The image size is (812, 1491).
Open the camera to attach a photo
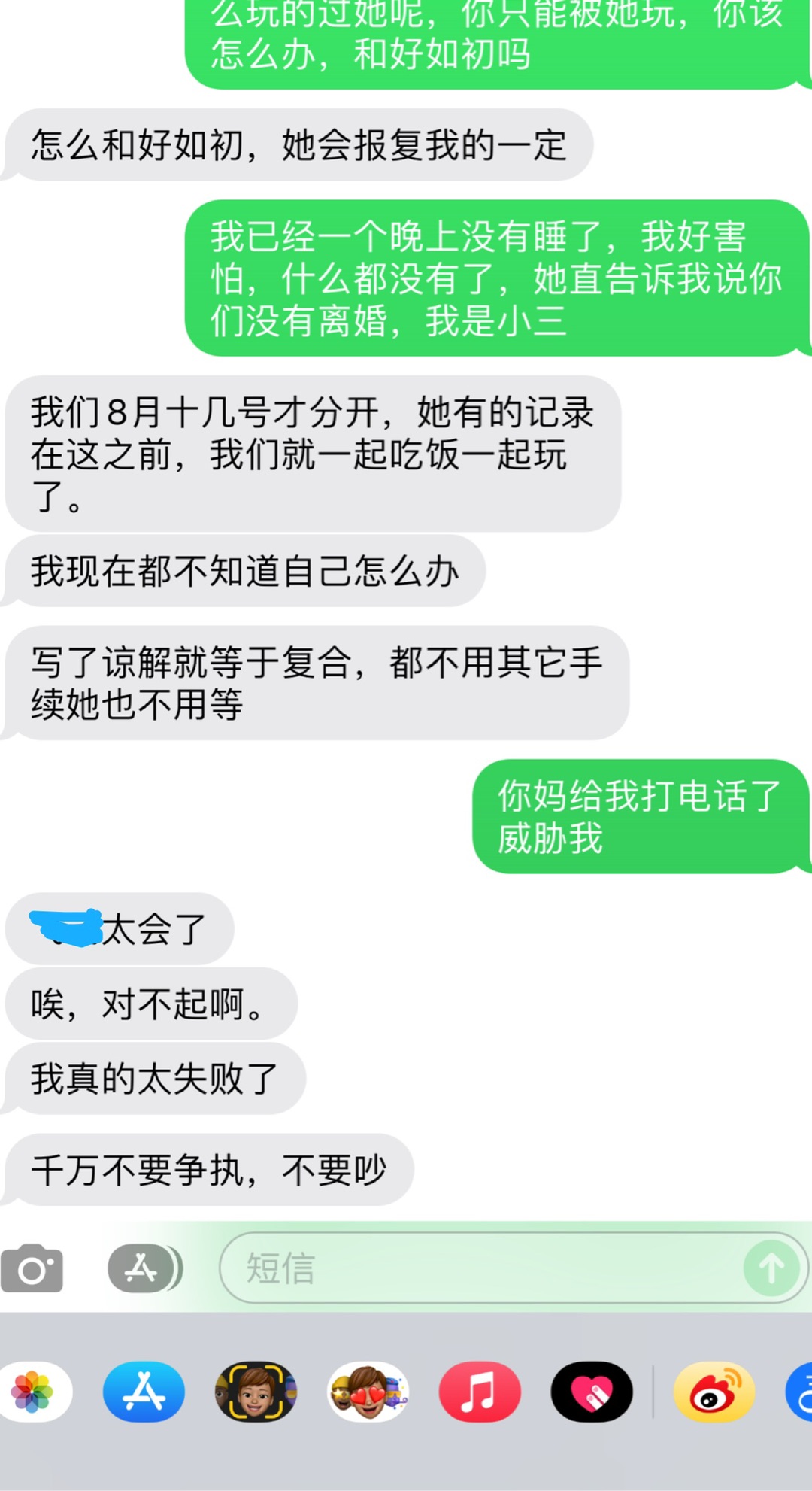(32, 1269)
